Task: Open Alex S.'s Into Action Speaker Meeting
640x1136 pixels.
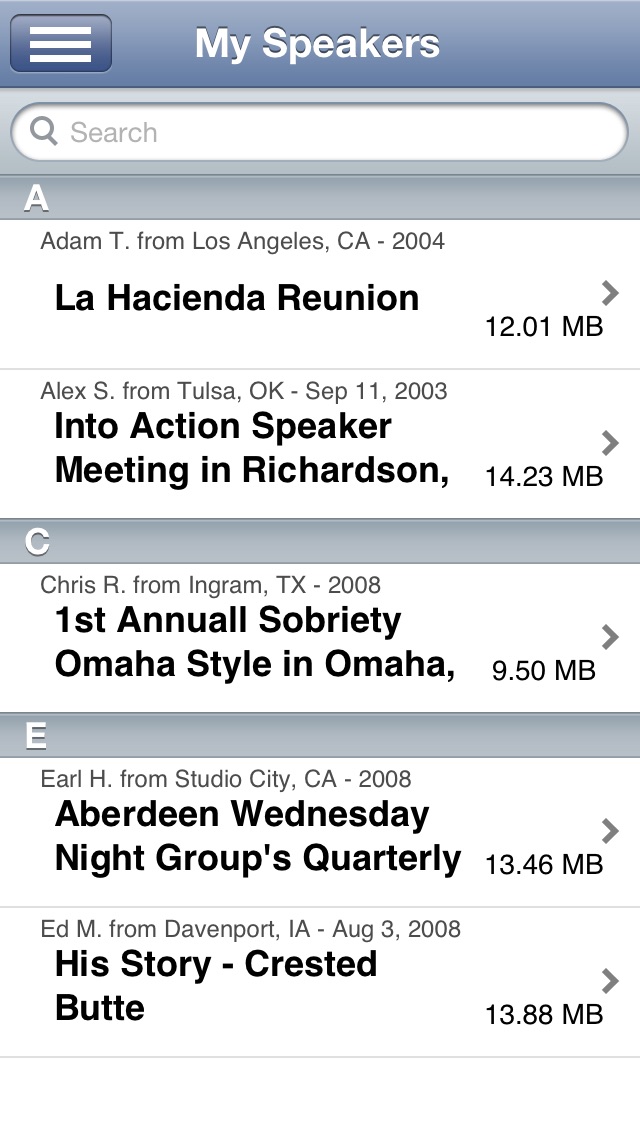Action: [320, 444]
